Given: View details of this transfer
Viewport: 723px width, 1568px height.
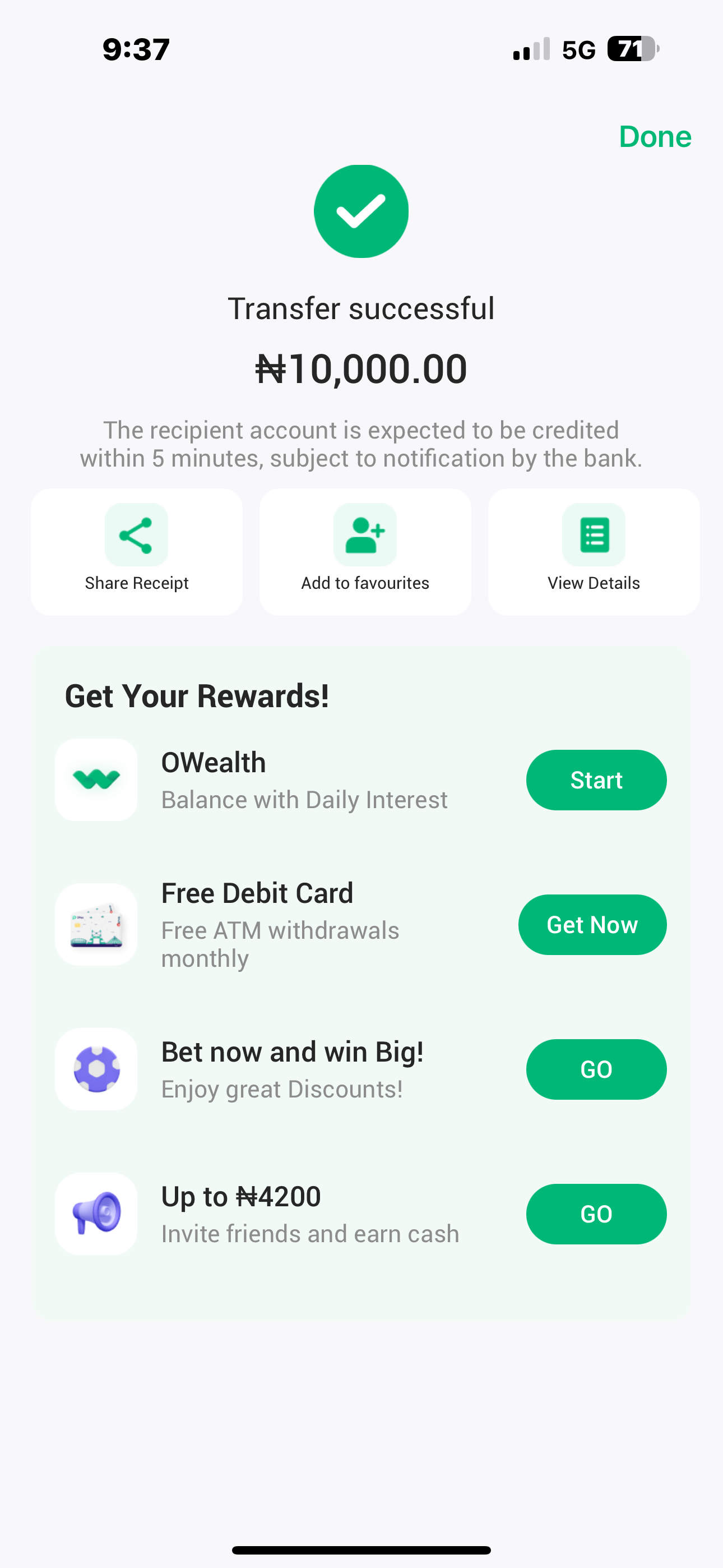Looking at the screenshot, I should click(x=594, y=551).
